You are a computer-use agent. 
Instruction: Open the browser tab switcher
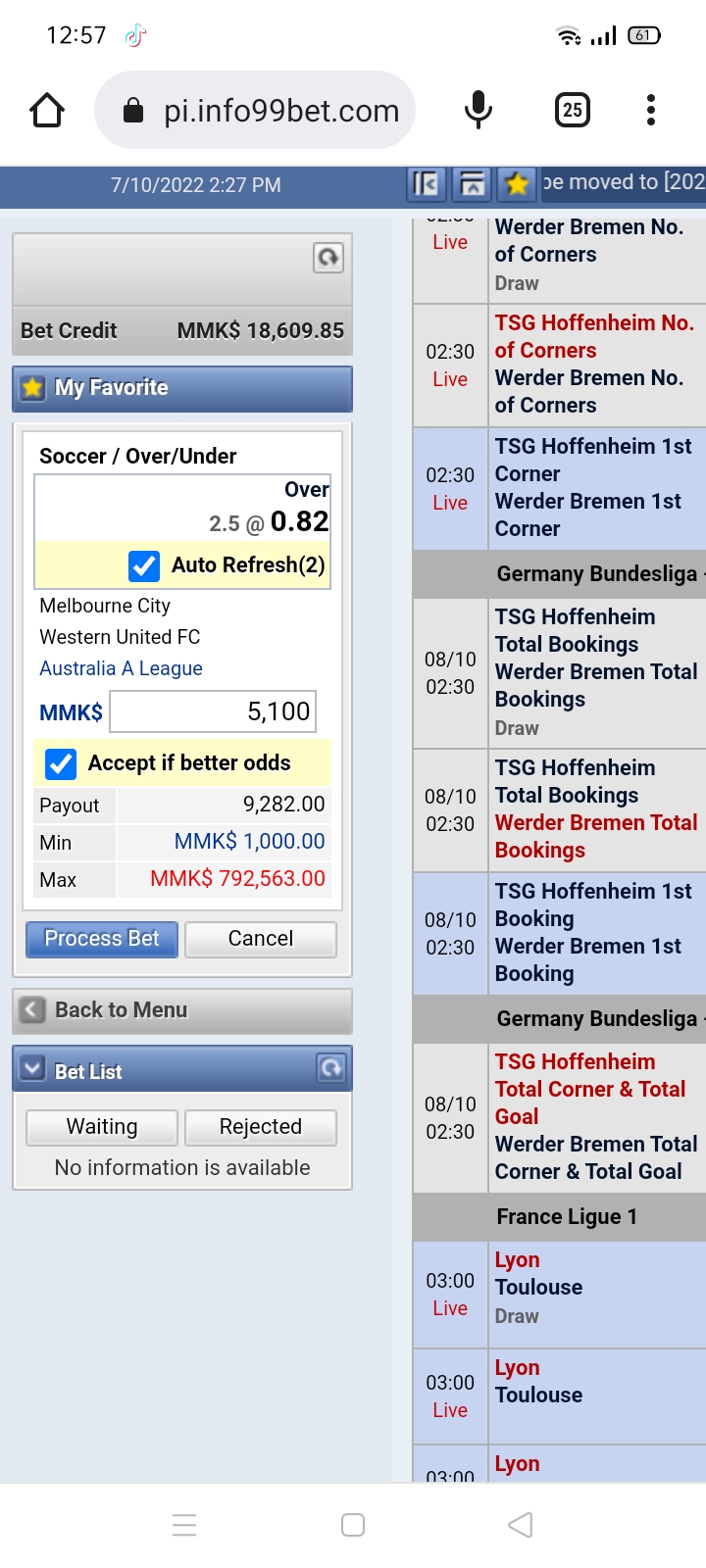[573, 111]
